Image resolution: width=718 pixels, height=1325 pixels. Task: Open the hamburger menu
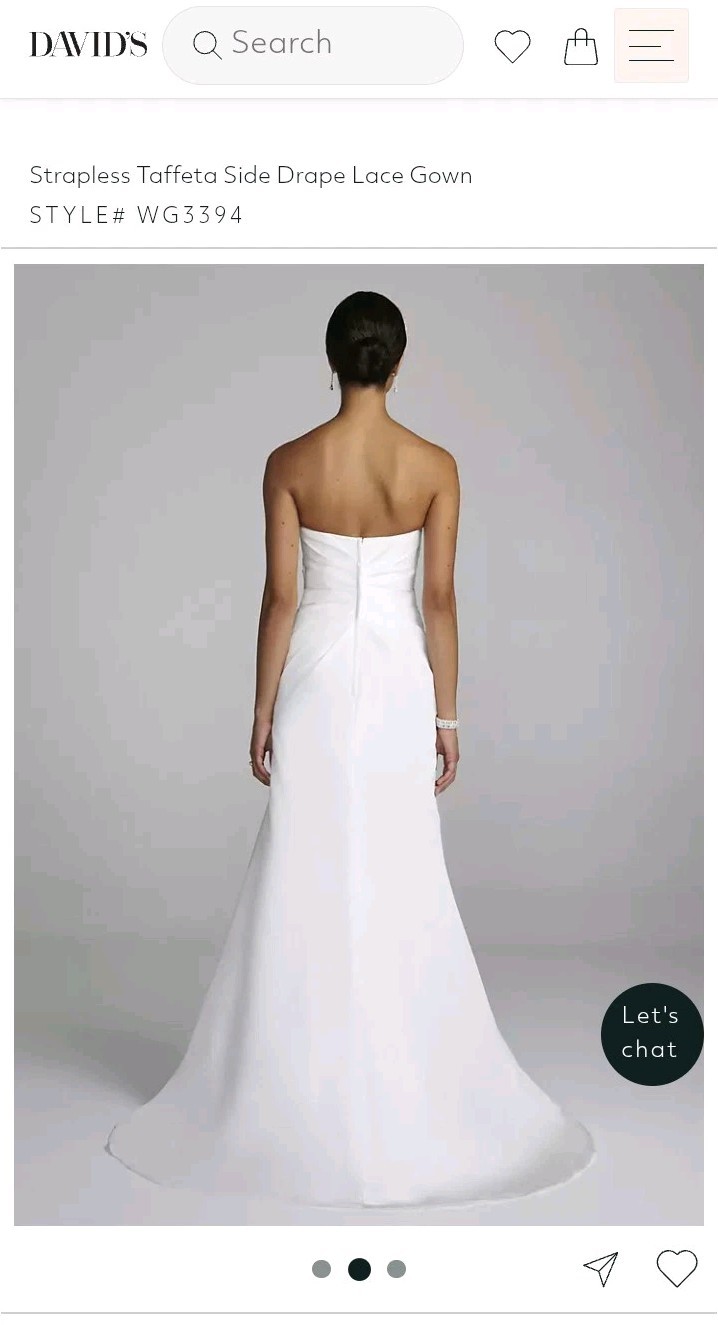(x=651, y=45)
